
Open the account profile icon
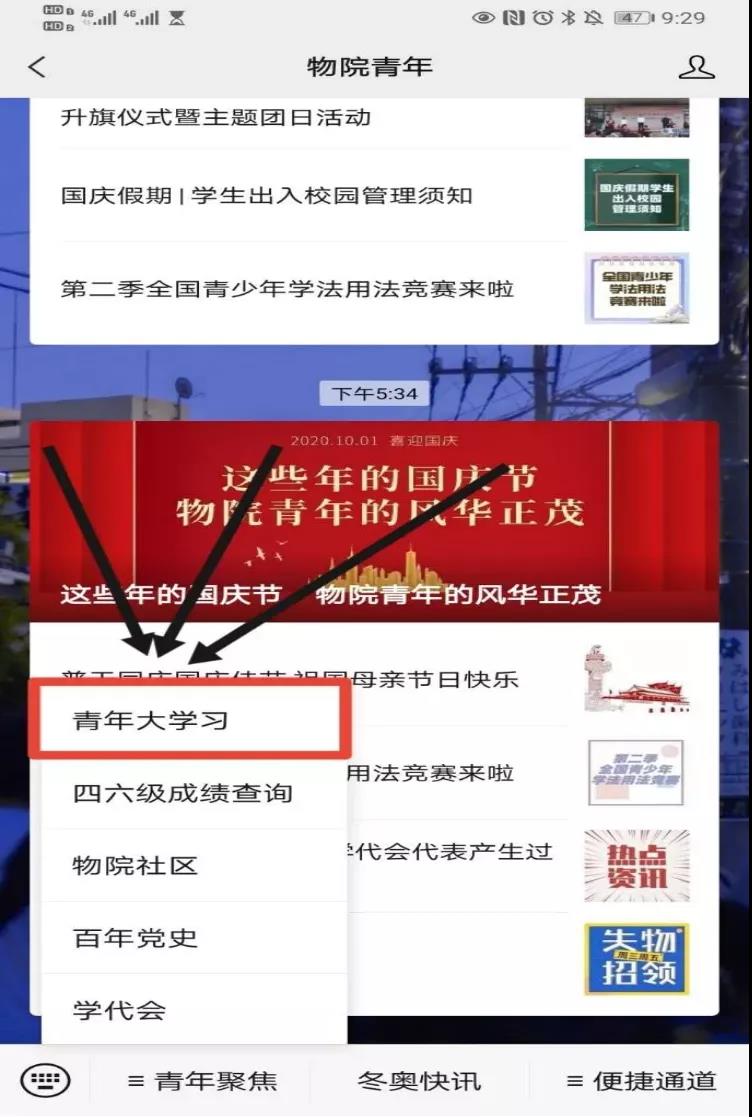(696, 67)
